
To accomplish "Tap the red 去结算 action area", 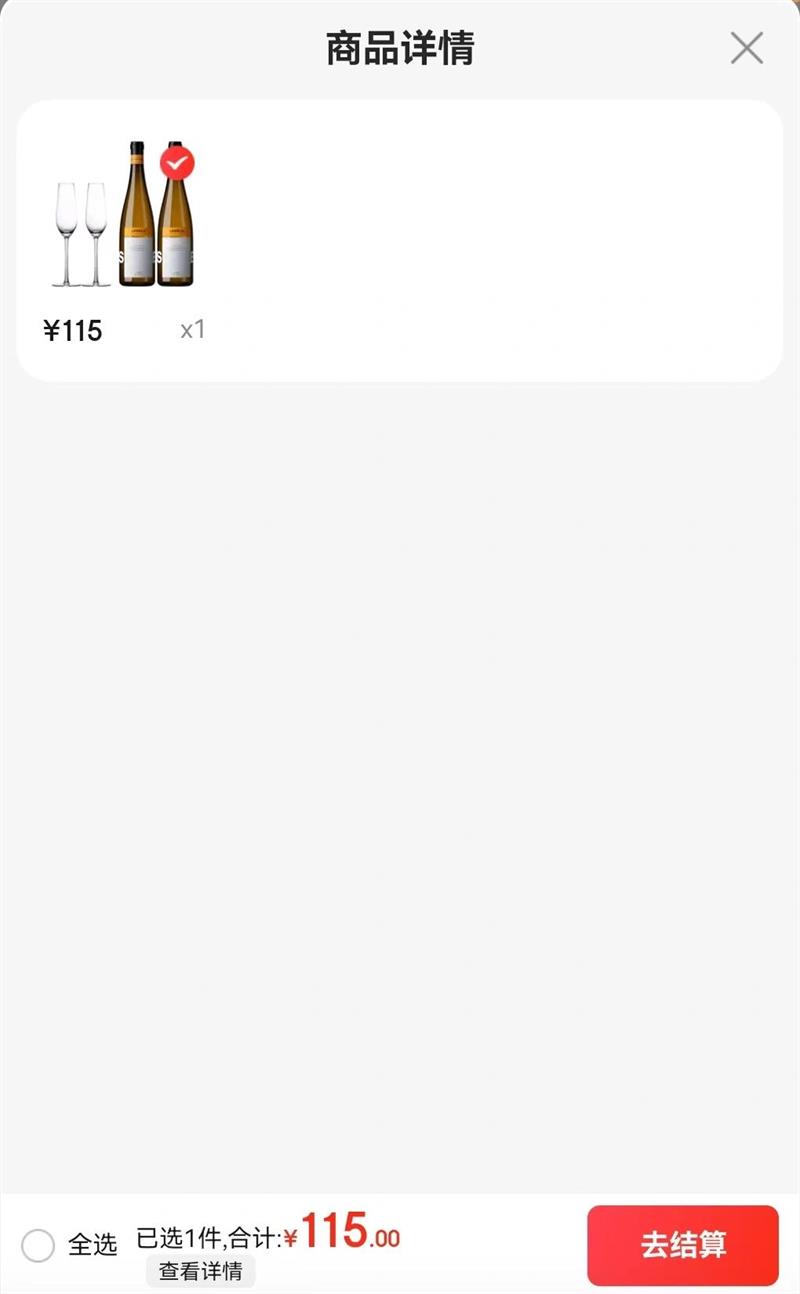I will 684,1245.
